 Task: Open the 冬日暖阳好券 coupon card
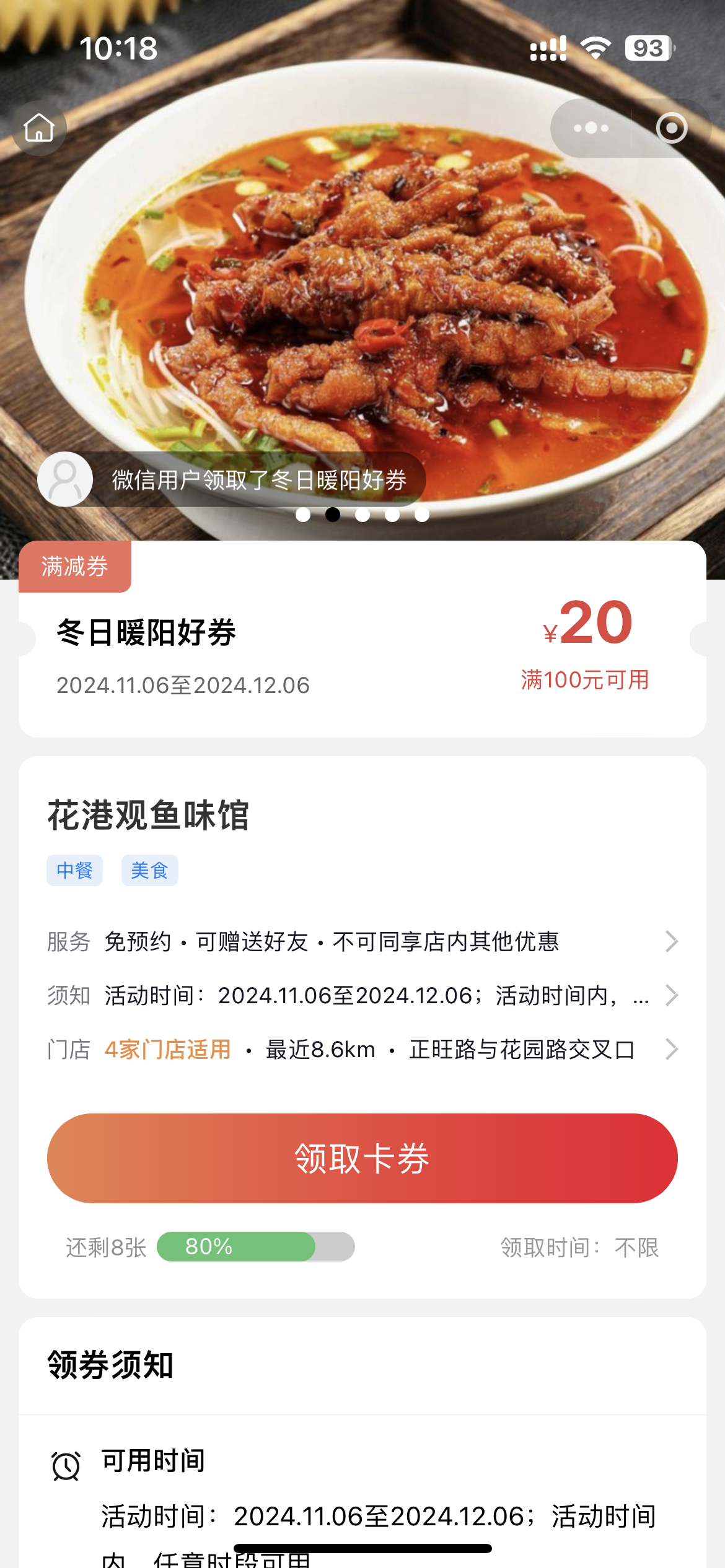tap(362, 650)
